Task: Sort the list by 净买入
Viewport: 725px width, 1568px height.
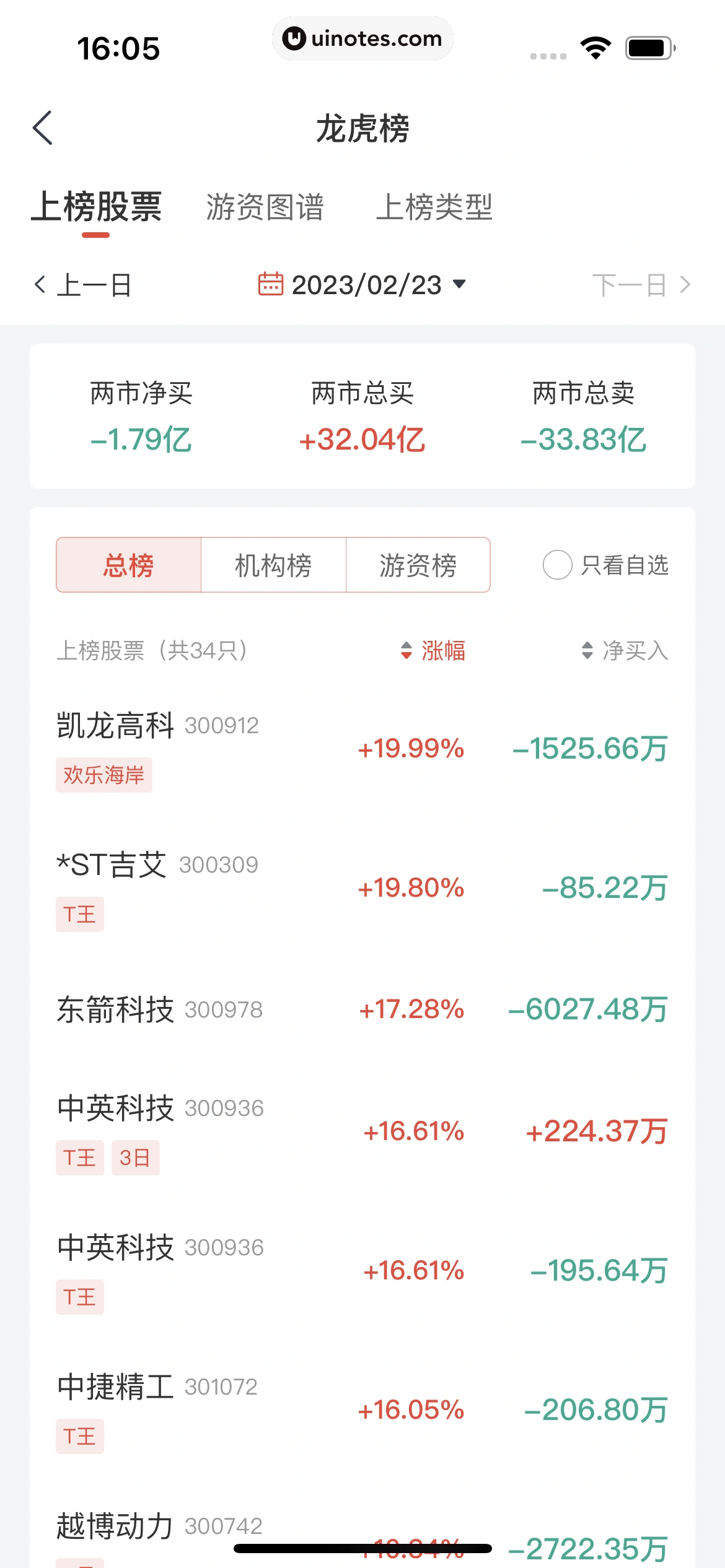Action: coord(626,651)
